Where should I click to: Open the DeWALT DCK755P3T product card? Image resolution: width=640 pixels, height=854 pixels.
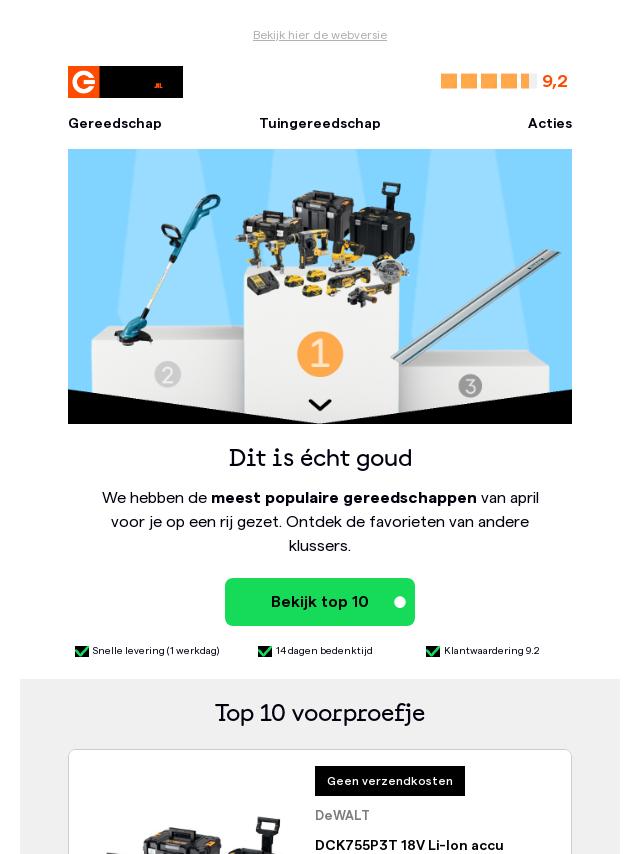tap(409, 844)
